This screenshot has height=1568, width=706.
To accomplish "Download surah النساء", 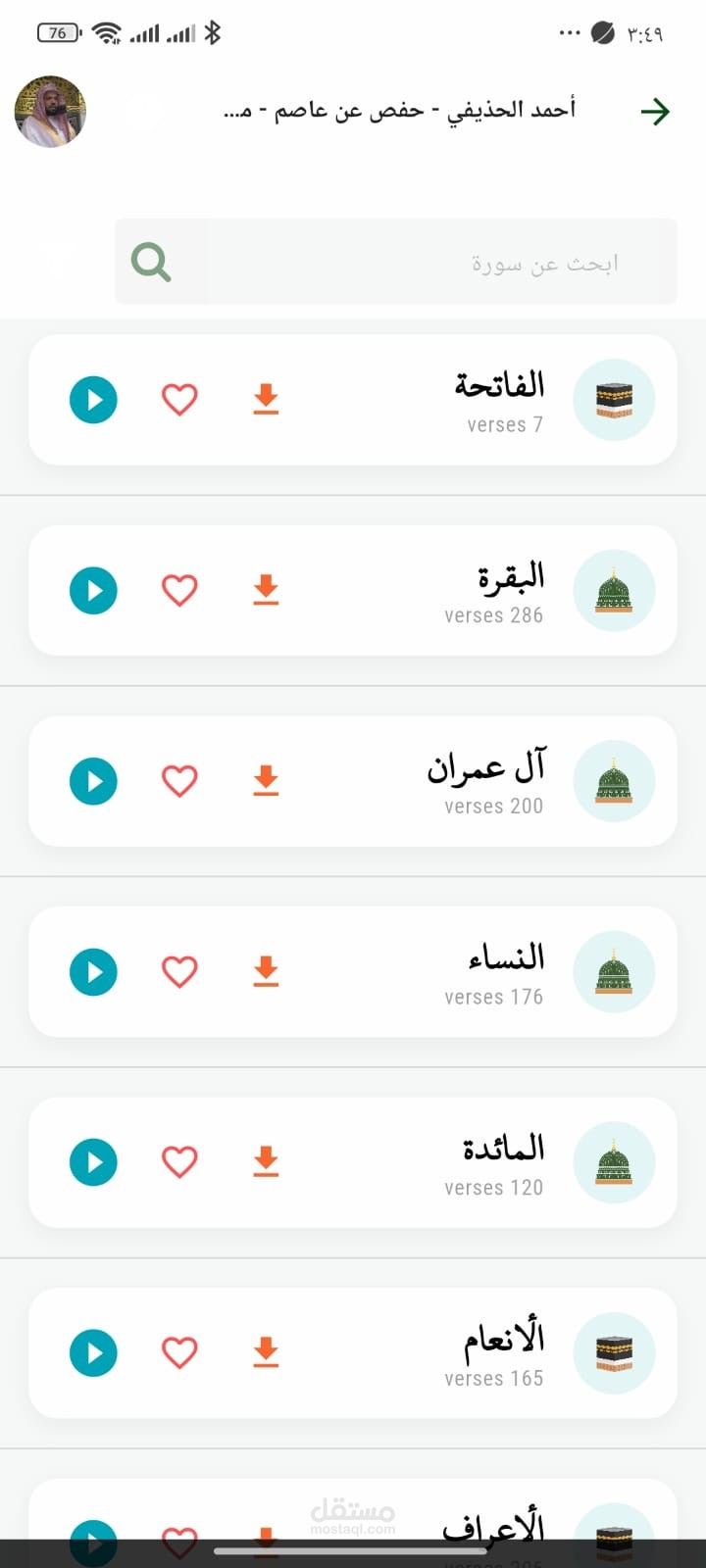I will tap(266, 972).
